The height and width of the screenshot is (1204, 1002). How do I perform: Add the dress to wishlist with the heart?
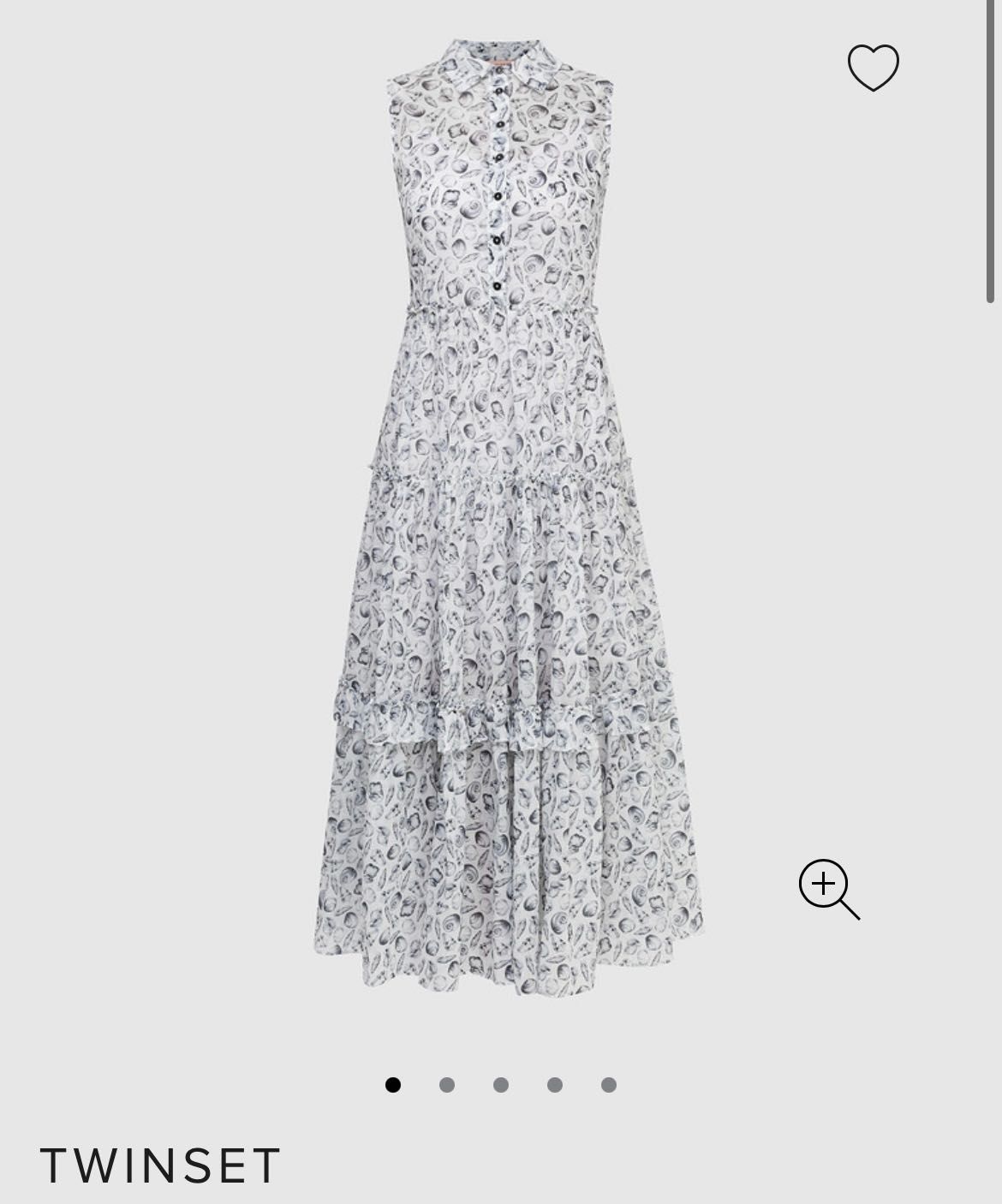point(873,68)
